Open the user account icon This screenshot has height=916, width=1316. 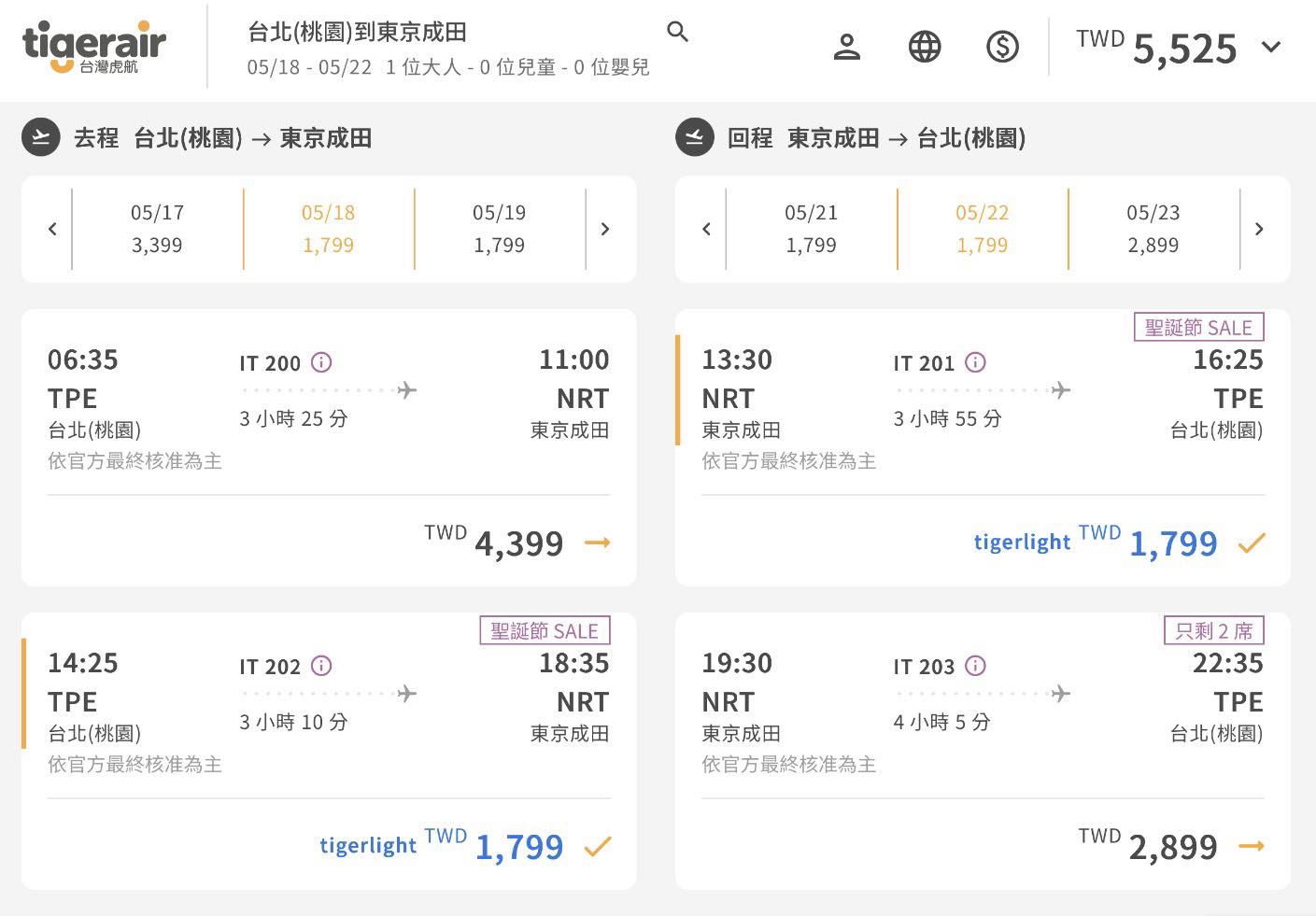click(846, 47)
